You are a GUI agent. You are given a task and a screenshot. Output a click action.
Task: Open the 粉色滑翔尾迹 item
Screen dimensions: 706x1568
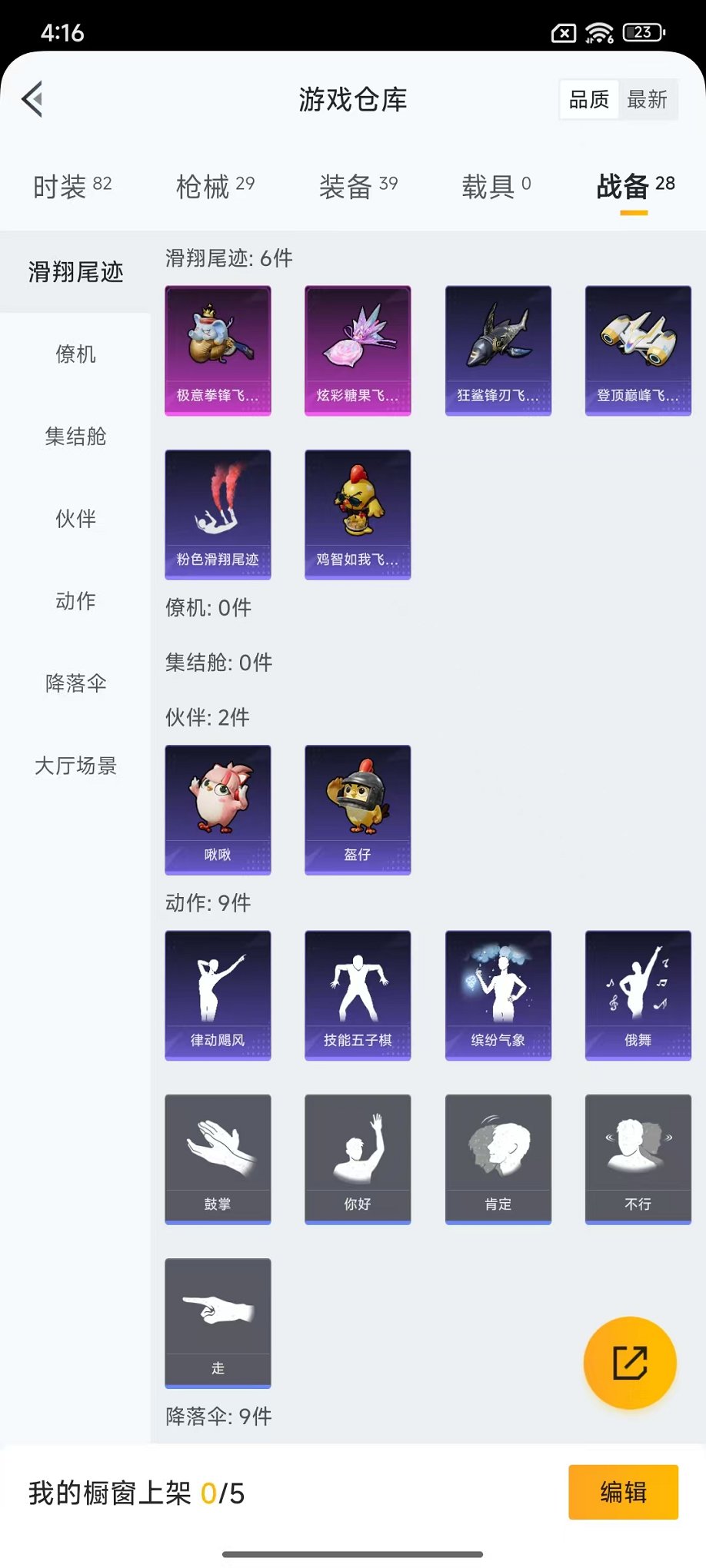(x=218, y=514)
